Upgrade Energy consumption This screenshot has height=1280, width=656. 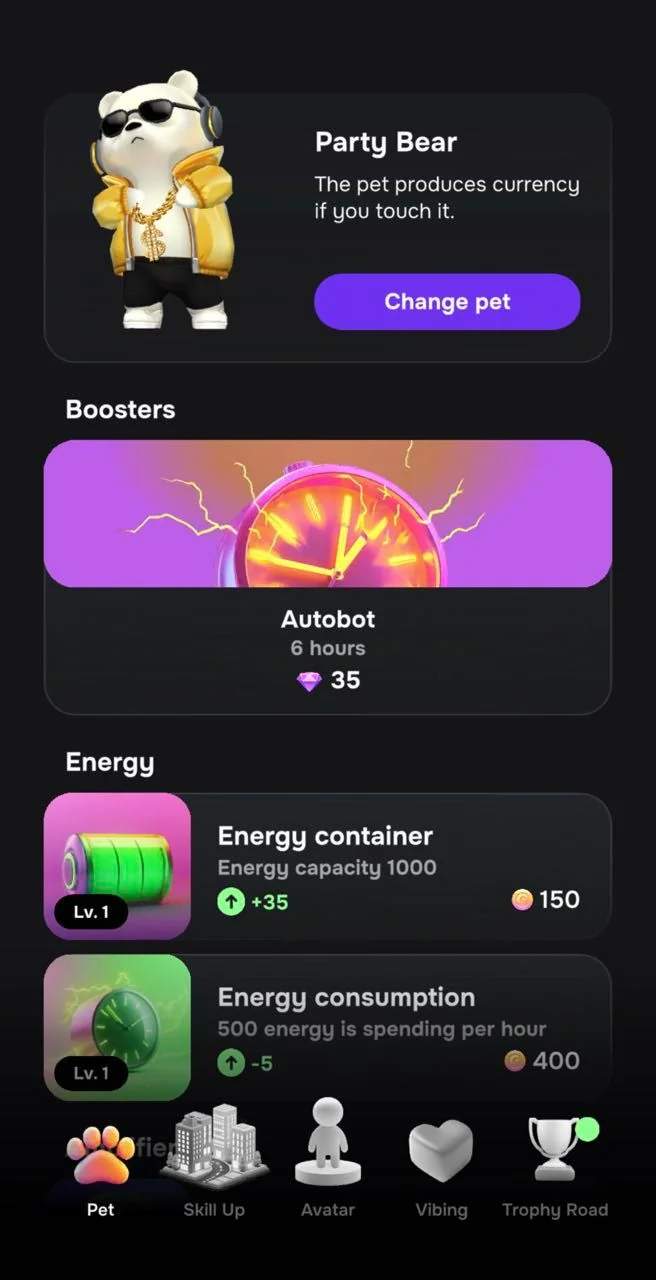point(328,1027)
